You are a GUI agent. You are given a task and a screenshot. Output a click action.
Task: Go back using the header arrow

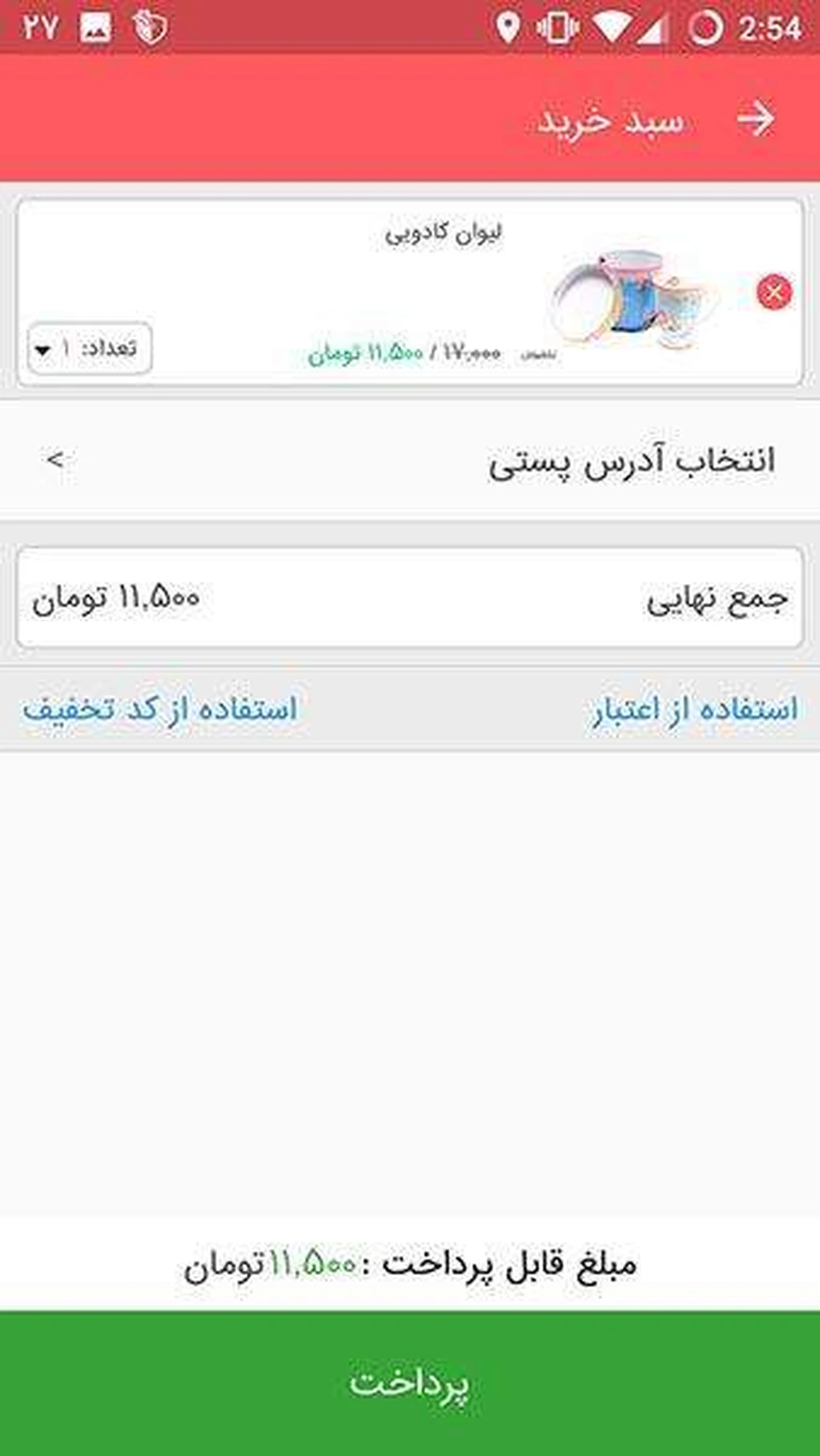pyautogui.click(x=756, y=119)
